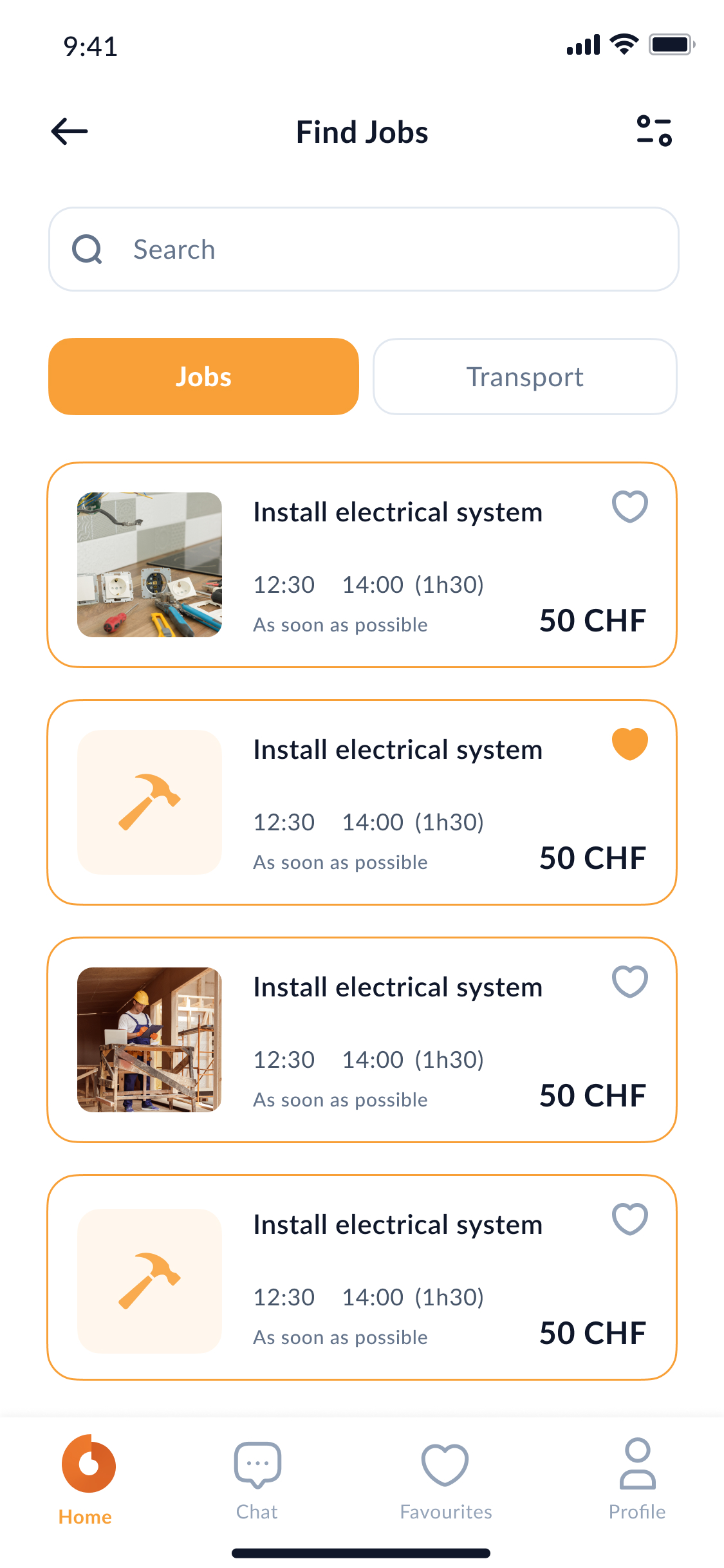Open the job card with worker photo
Image resolution: width=724 pixels, height=1568 pixels.
click(362, 1040)
